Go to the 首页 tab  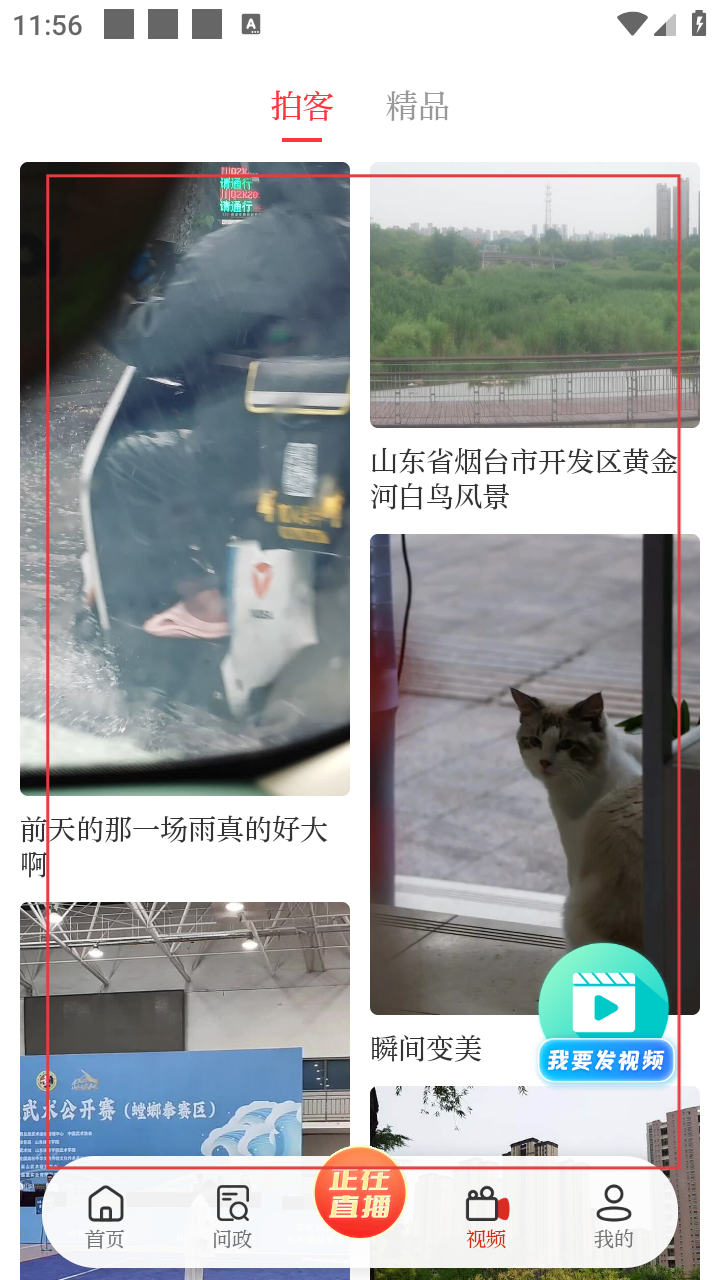click(x=105, y=1216)
